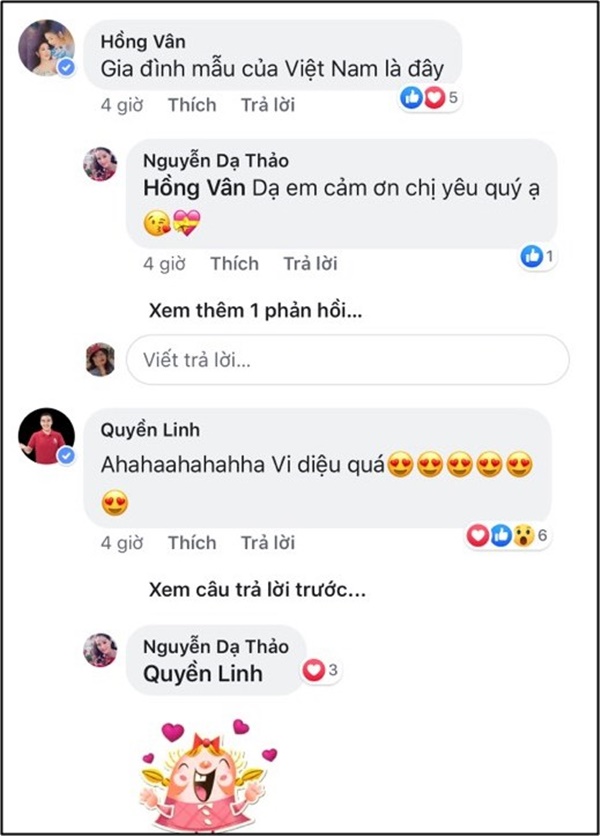This screenshot has height=836, width=600.
Task: Focus the Viết trả lời input field
Action: tap(347, 360)
